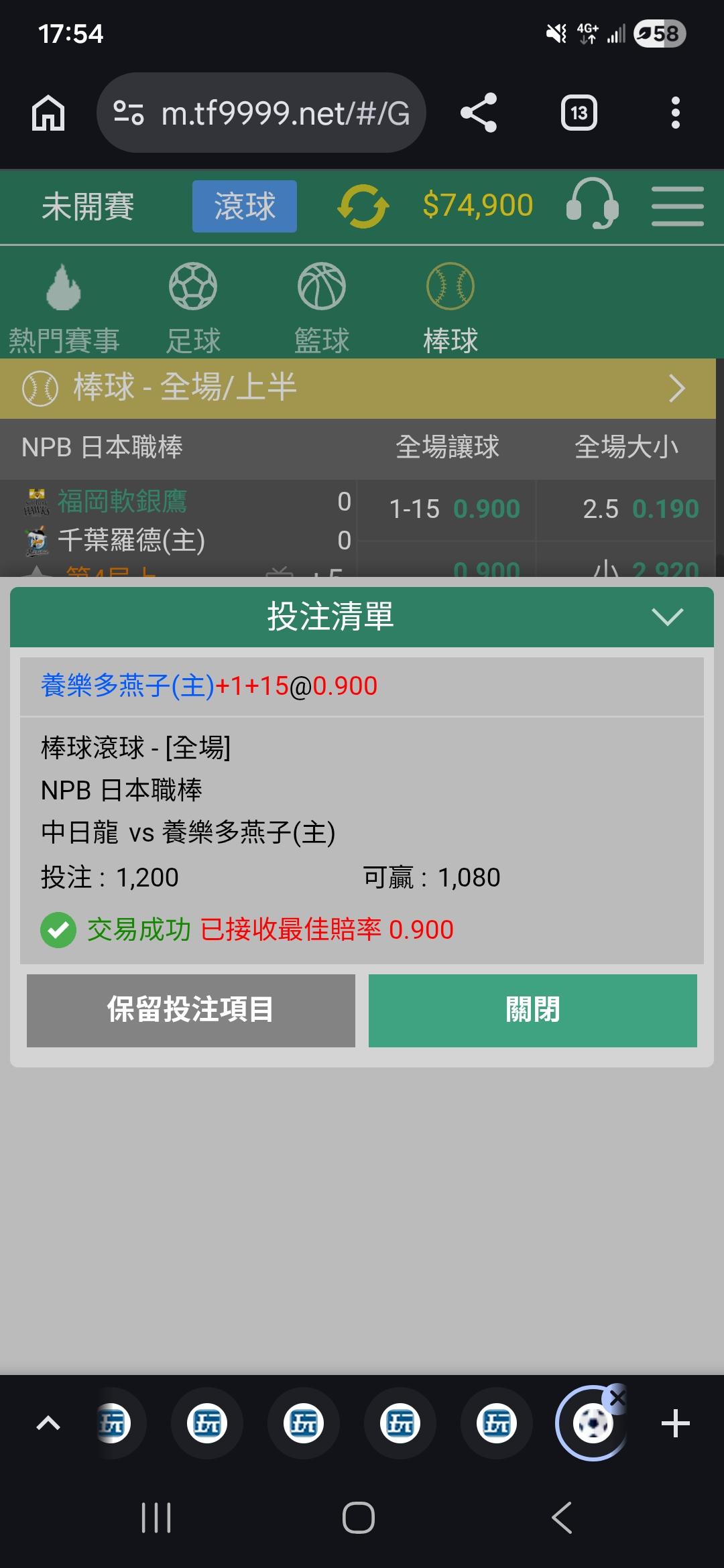This screenshot has height=1568, width=724.
Task: Tap the URL address bar
Action: 261,113
